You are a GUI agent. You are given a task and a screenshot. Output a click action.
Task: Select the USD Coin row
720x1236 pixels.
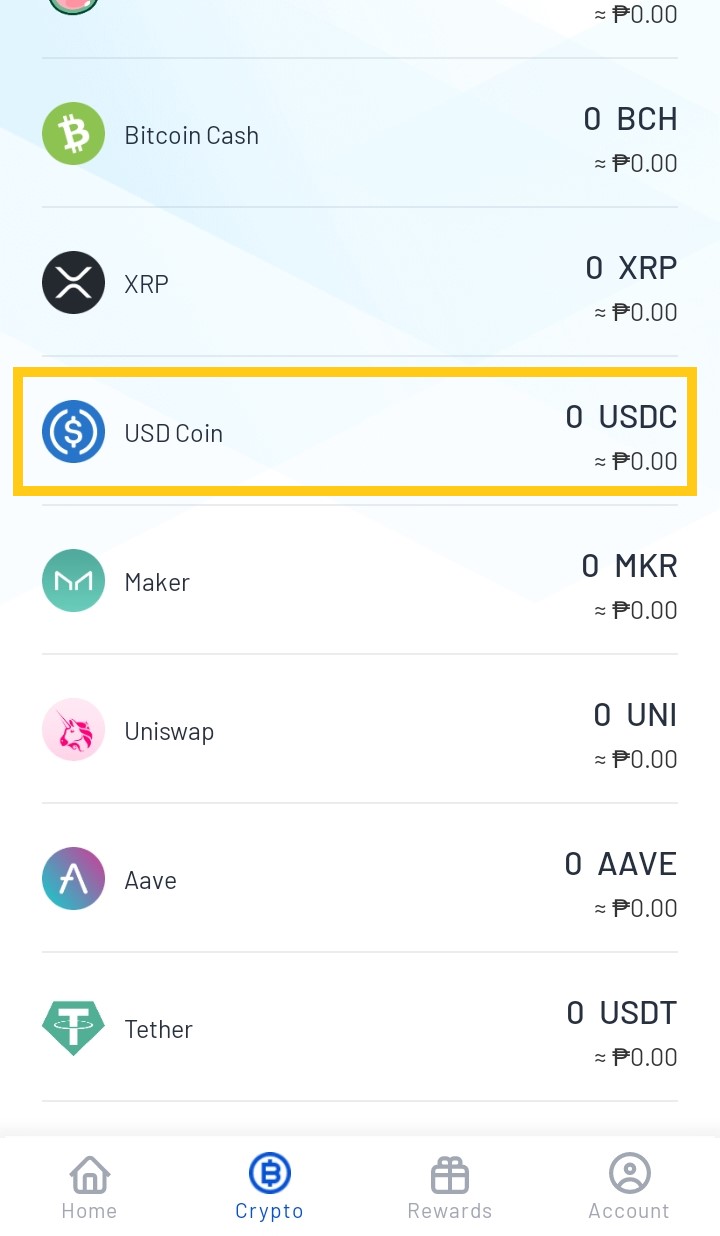click(360, 432)
